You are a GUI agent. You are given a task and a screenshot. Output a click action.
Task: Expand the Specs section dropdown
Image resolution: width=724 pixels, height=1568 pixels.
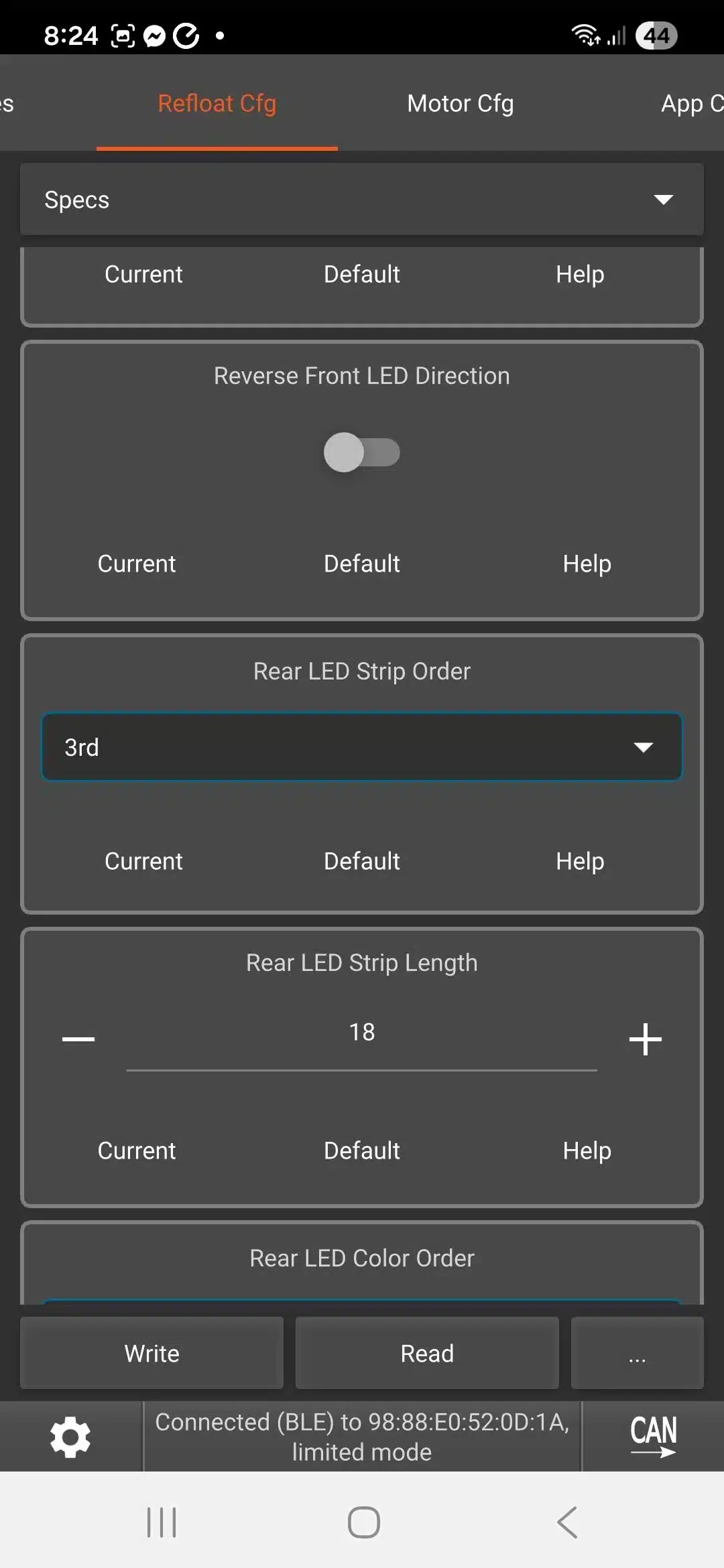coord(362,200)
